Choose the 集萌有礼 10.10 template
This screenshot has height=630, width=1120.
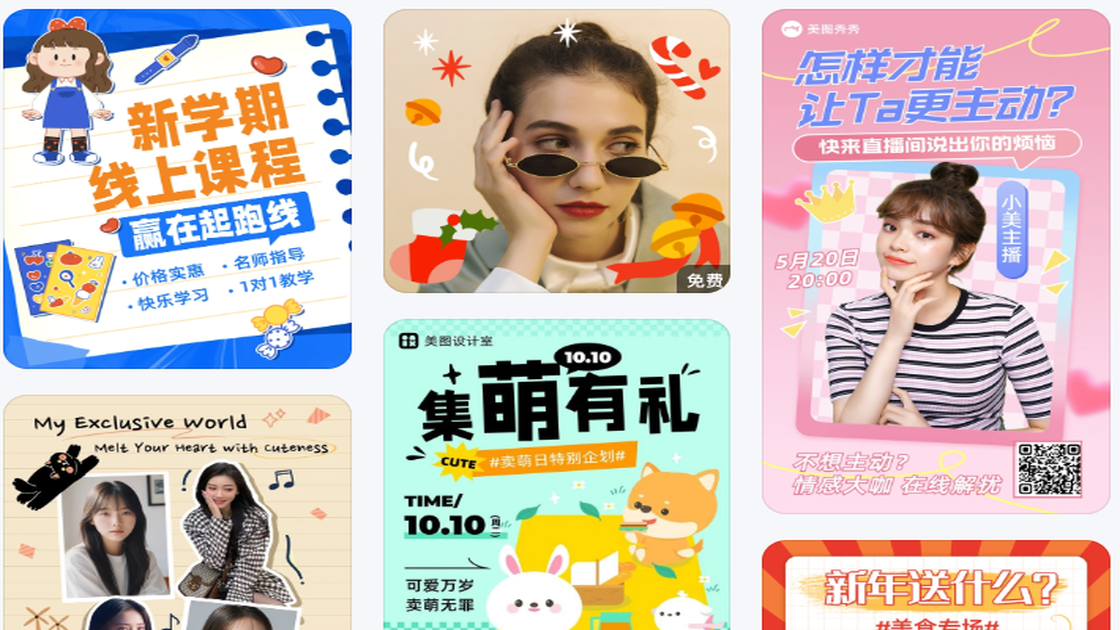point(556,475)
